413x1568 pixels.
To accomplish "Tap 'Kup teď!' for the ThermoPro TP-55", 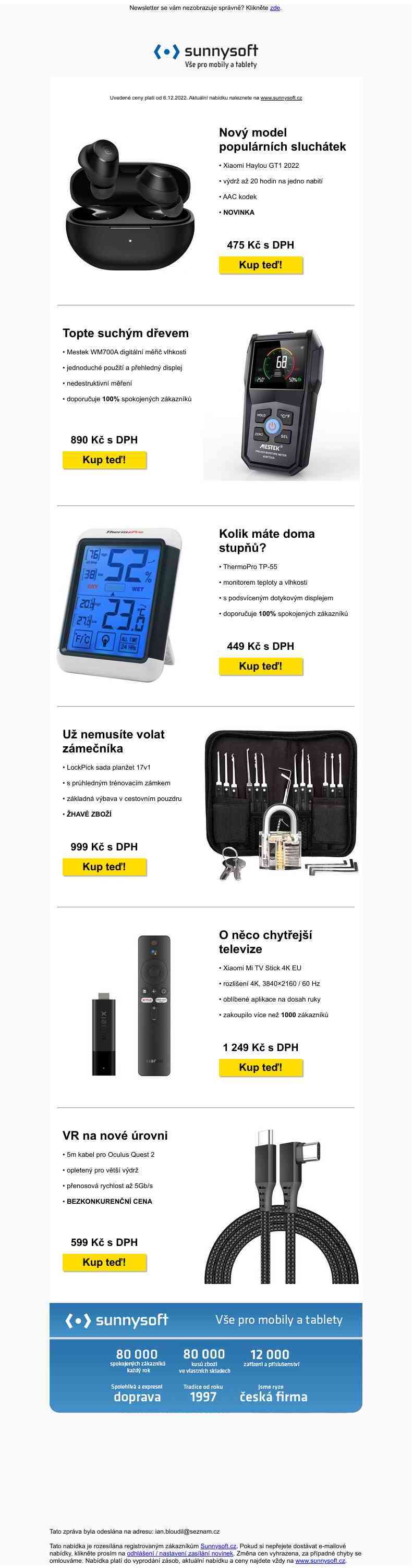I will tap(260, 666).
